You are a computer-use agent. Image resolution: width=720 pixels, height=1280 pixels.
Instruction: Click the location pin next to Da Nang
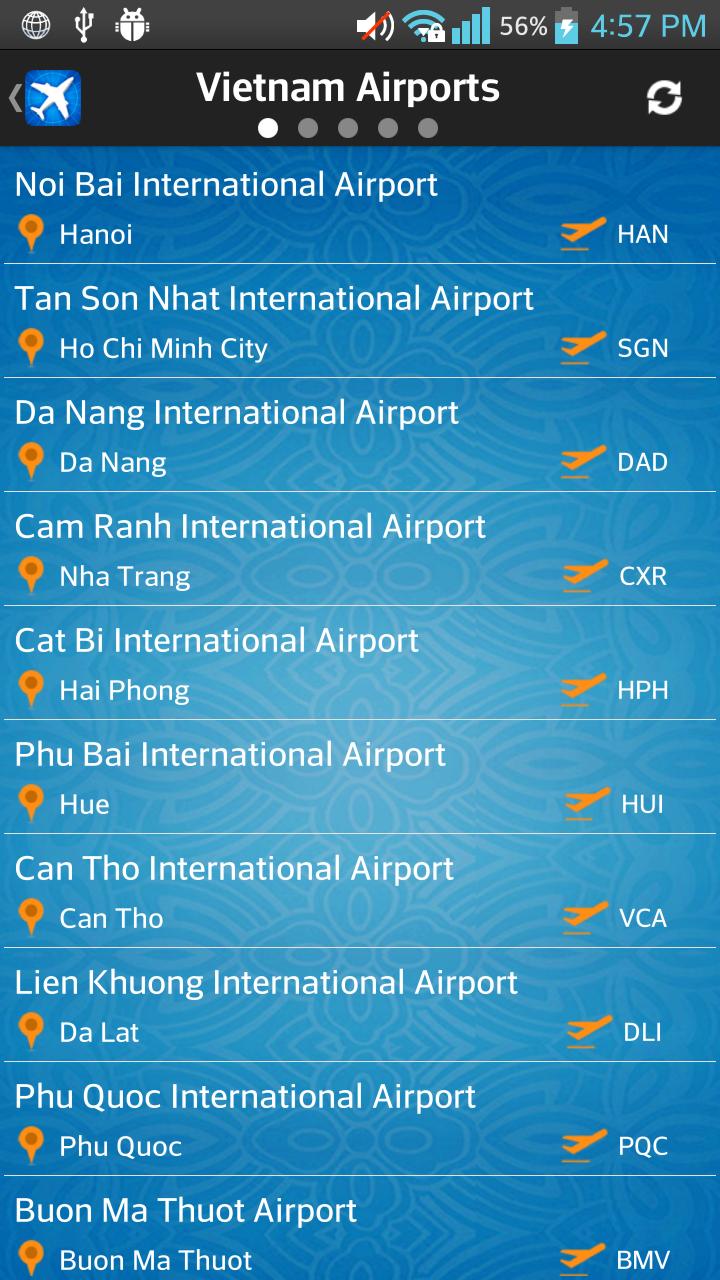30,461
